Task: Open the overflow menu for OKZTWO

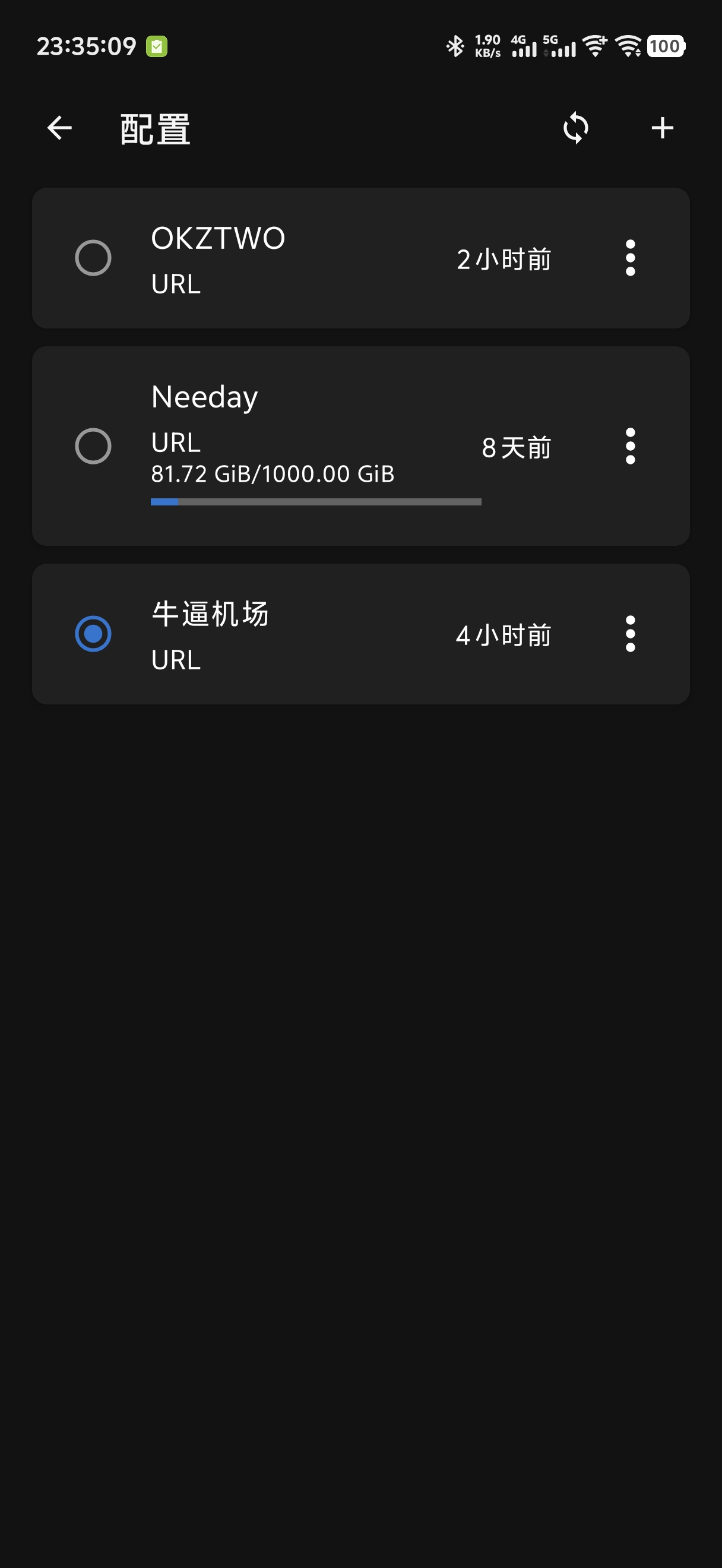Action: [x=631, y=258]
